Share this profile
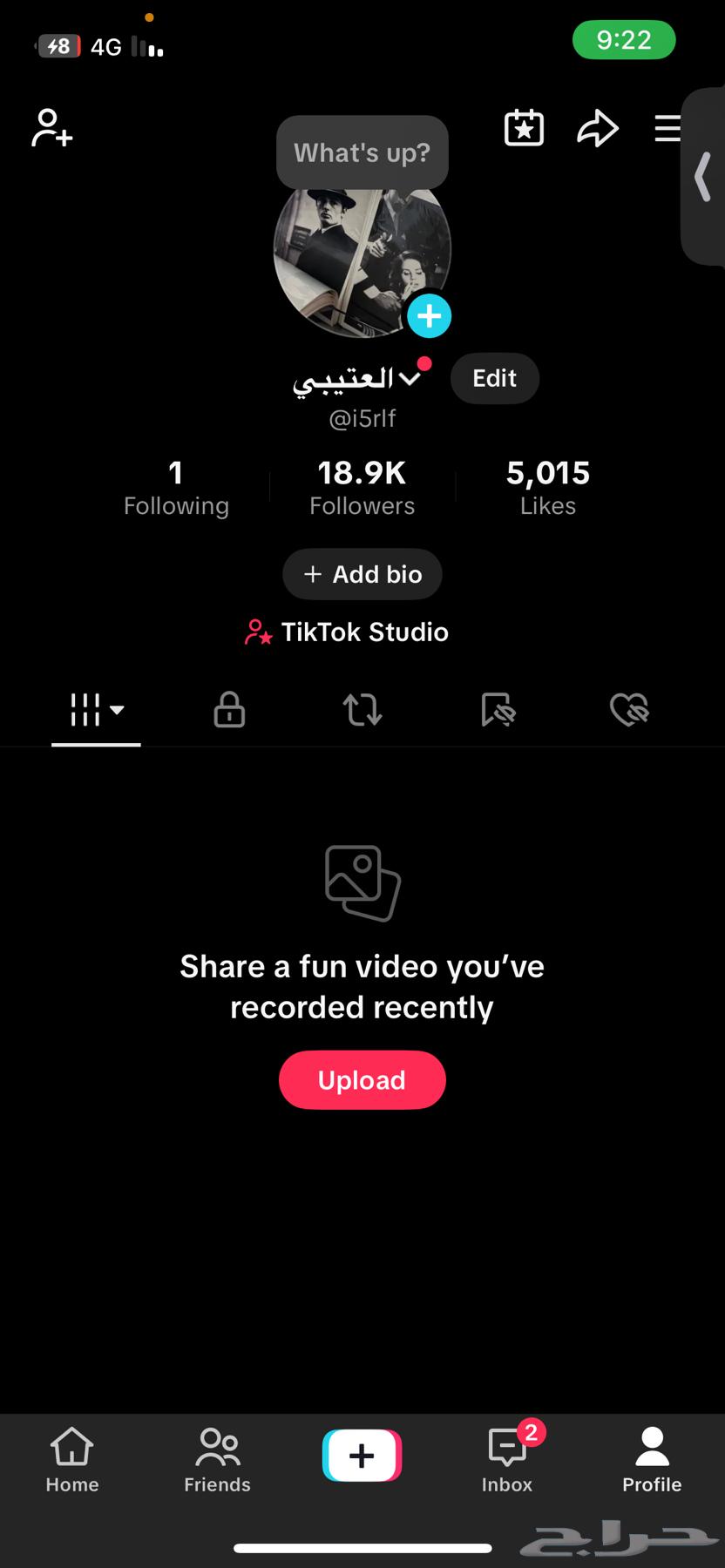 tap(598, 129)
